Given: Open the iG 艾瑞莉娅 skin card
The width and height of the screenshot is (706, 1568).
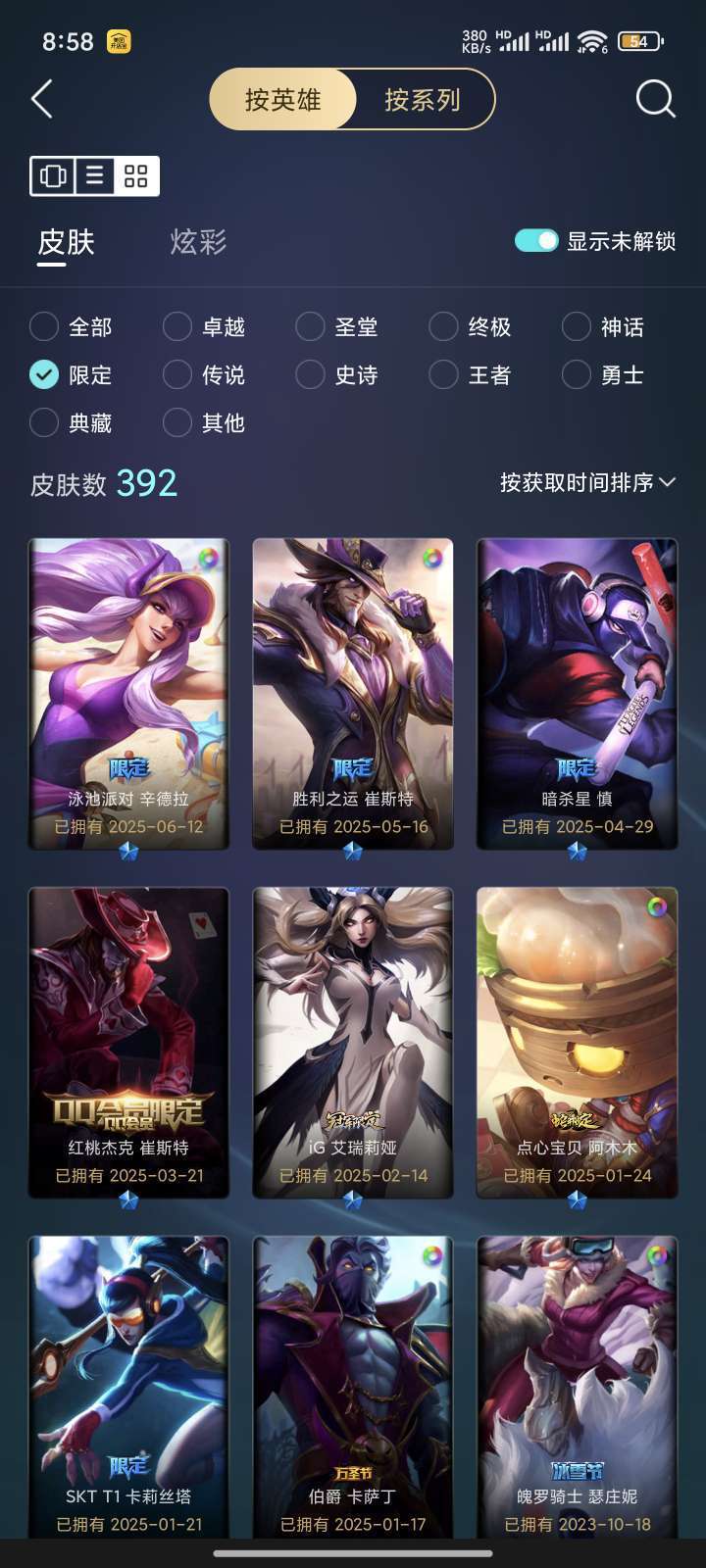Looking at the screenshot, I should coord(353,1043).
